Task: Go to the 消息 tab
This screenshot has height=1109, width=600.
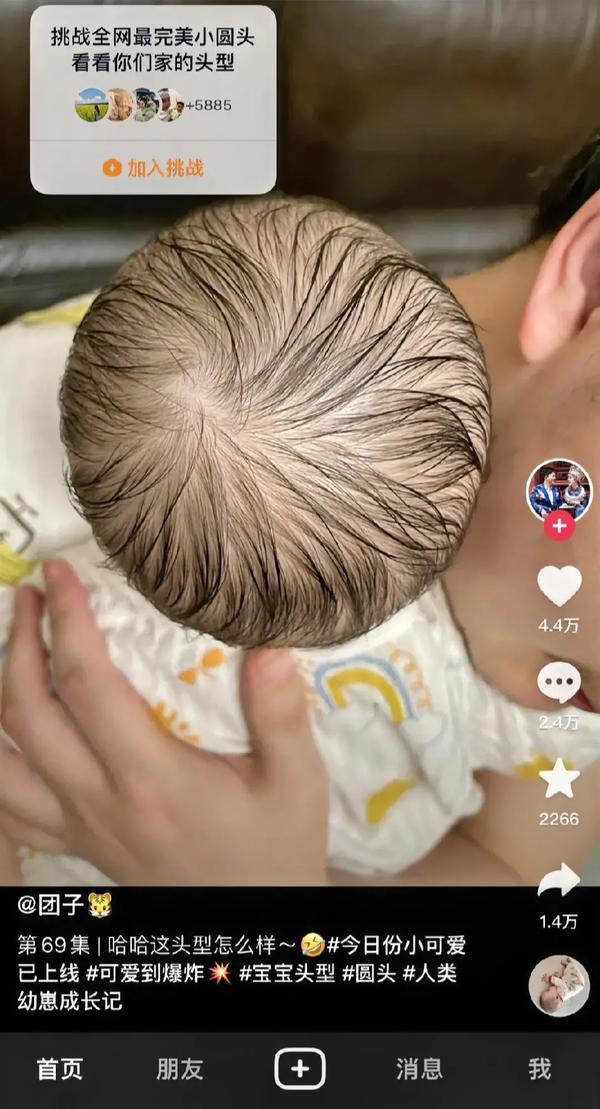Action: click(x=419, y=1069)
